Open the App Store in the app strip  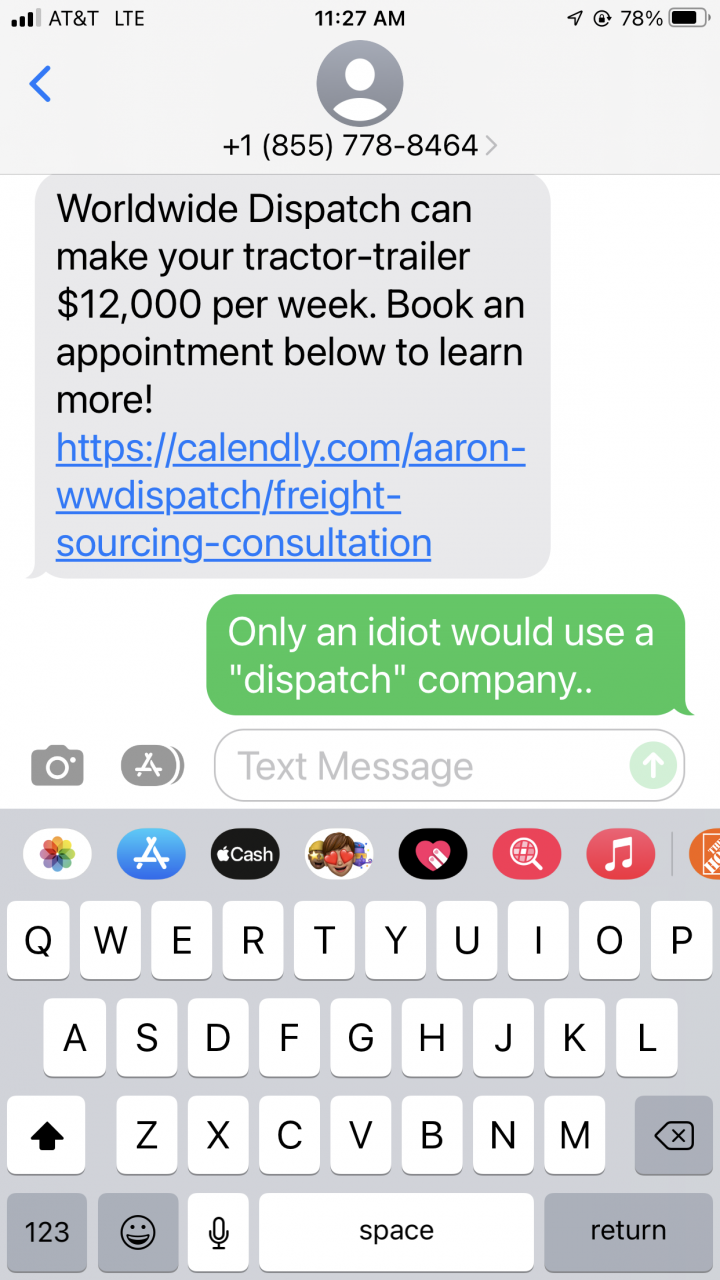(151, 855)
